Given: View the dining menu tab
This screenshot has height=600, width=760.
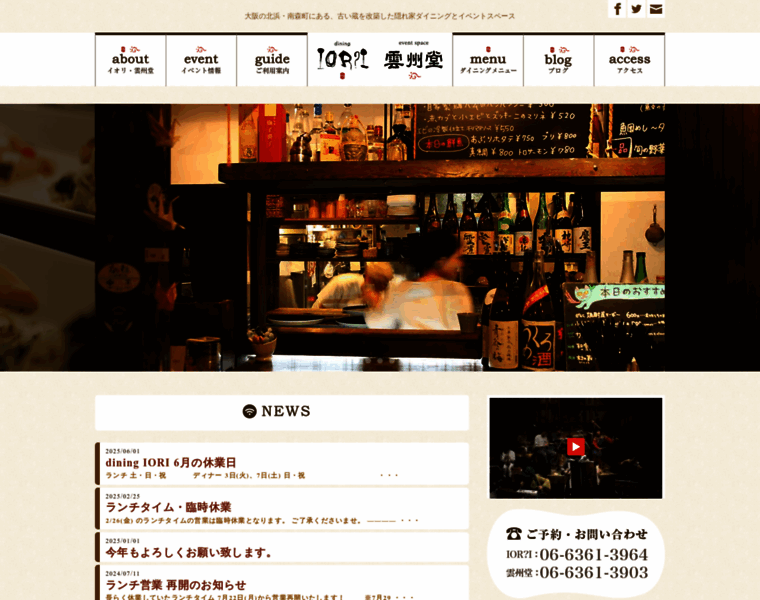Looking at the screenshot, I should click(488, 61).
